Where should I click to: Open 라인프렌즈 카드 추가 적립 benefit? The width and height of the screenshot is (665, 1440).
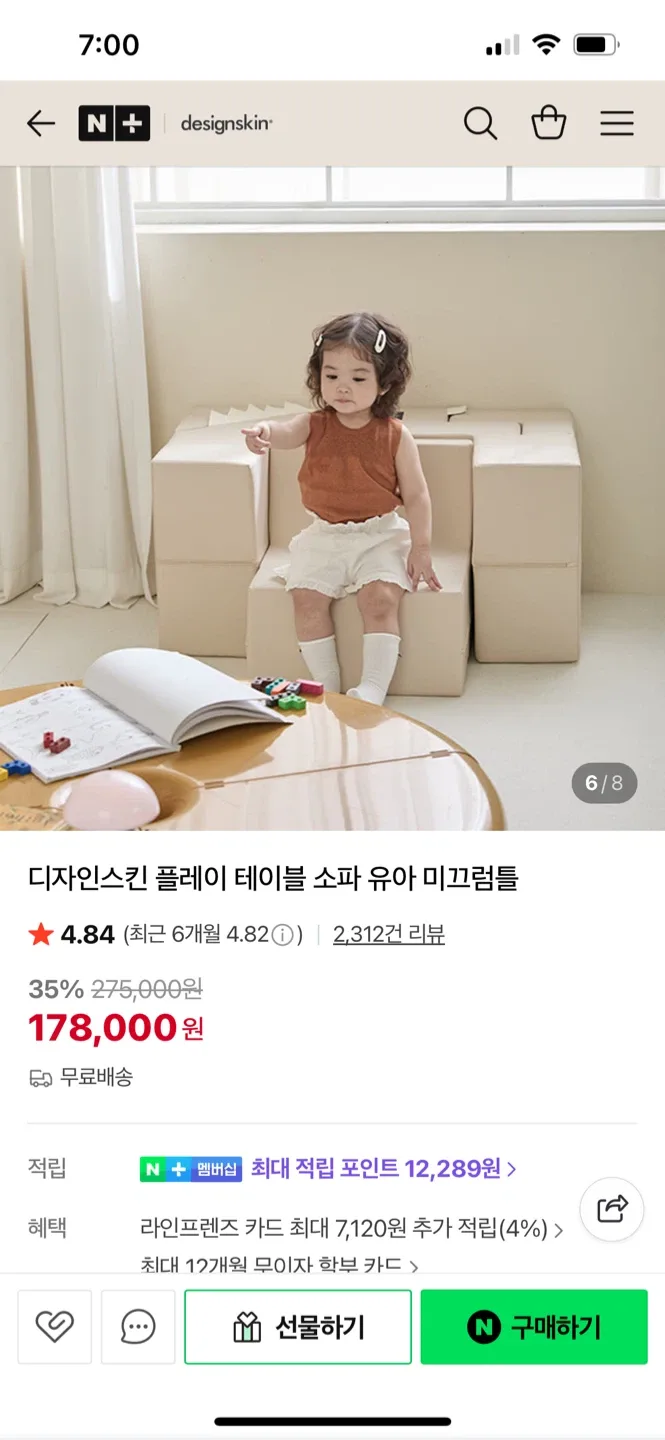tap(352, 1229)
